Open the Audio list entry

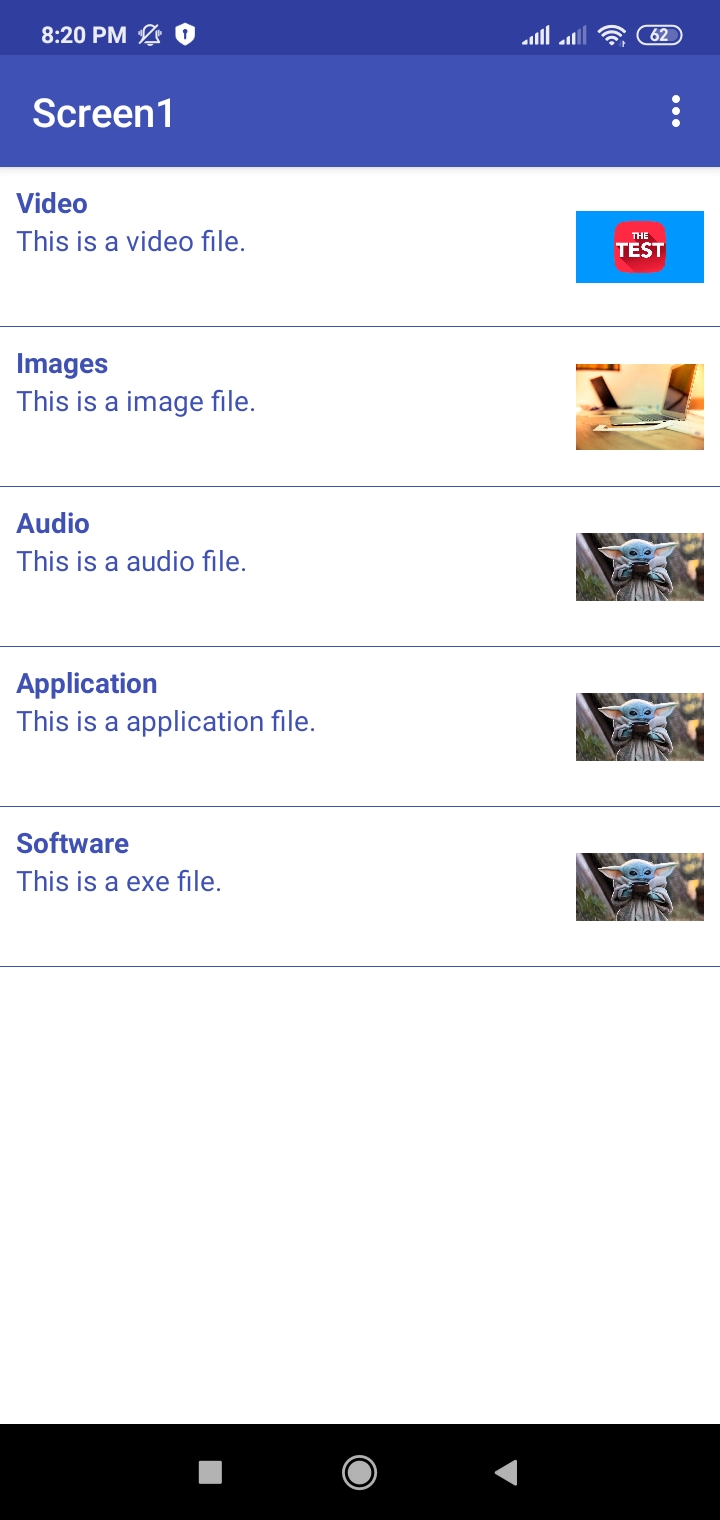[x=300, y=566]
